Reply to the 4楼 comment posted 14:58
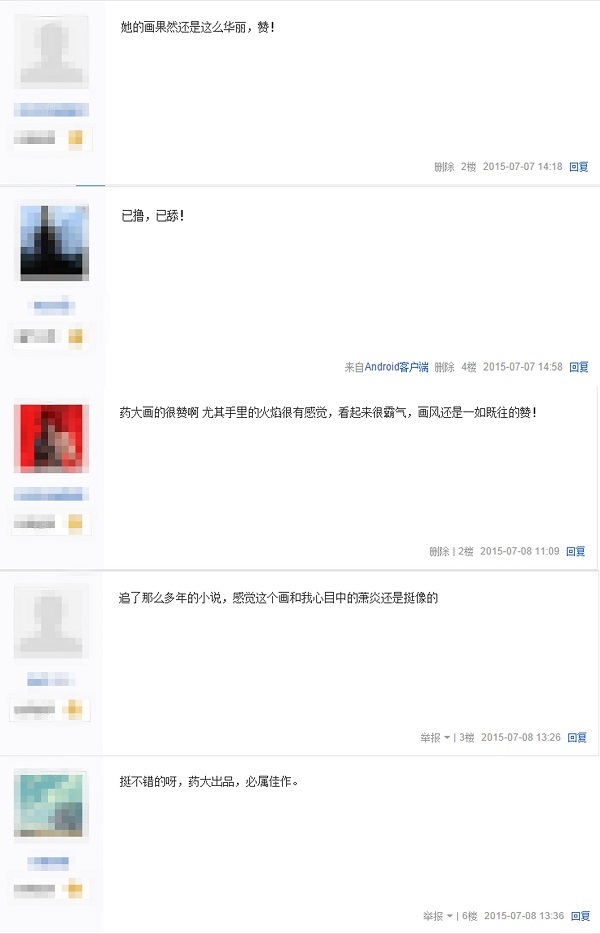 pyautogui.click(x=579, y=367)
